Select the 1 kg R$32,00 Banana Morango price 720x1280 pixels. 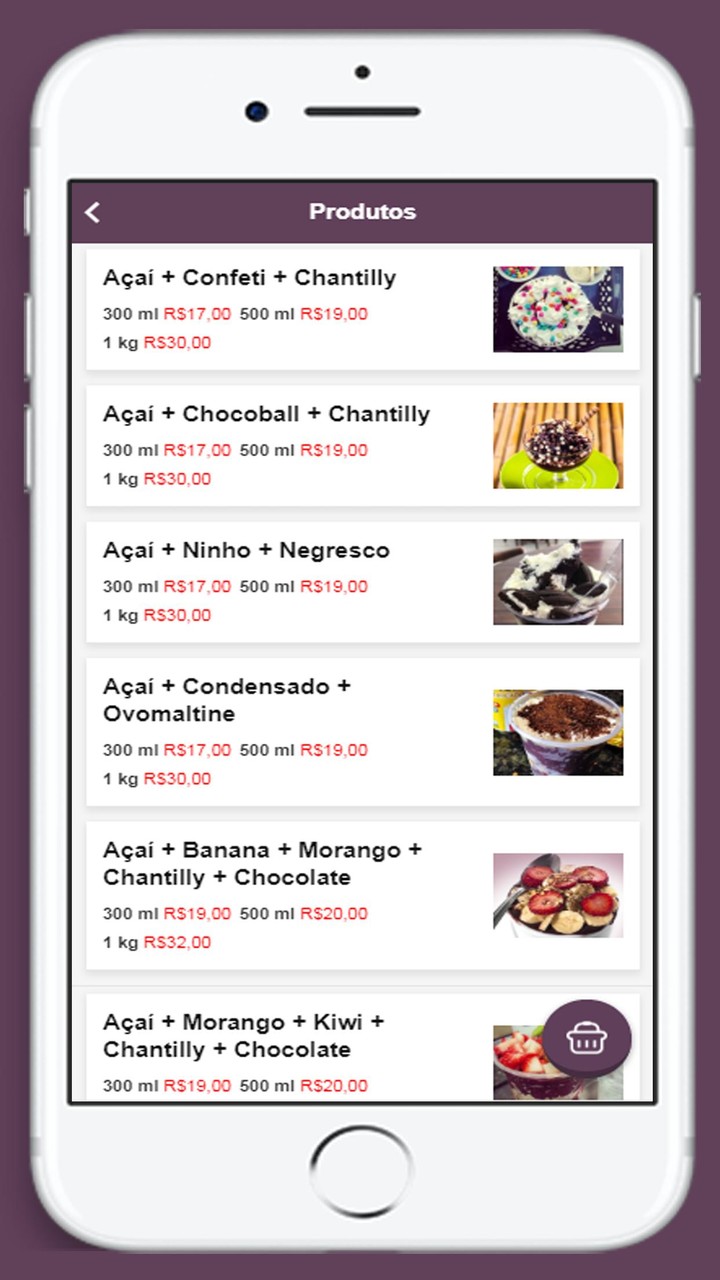pos(157,942)
